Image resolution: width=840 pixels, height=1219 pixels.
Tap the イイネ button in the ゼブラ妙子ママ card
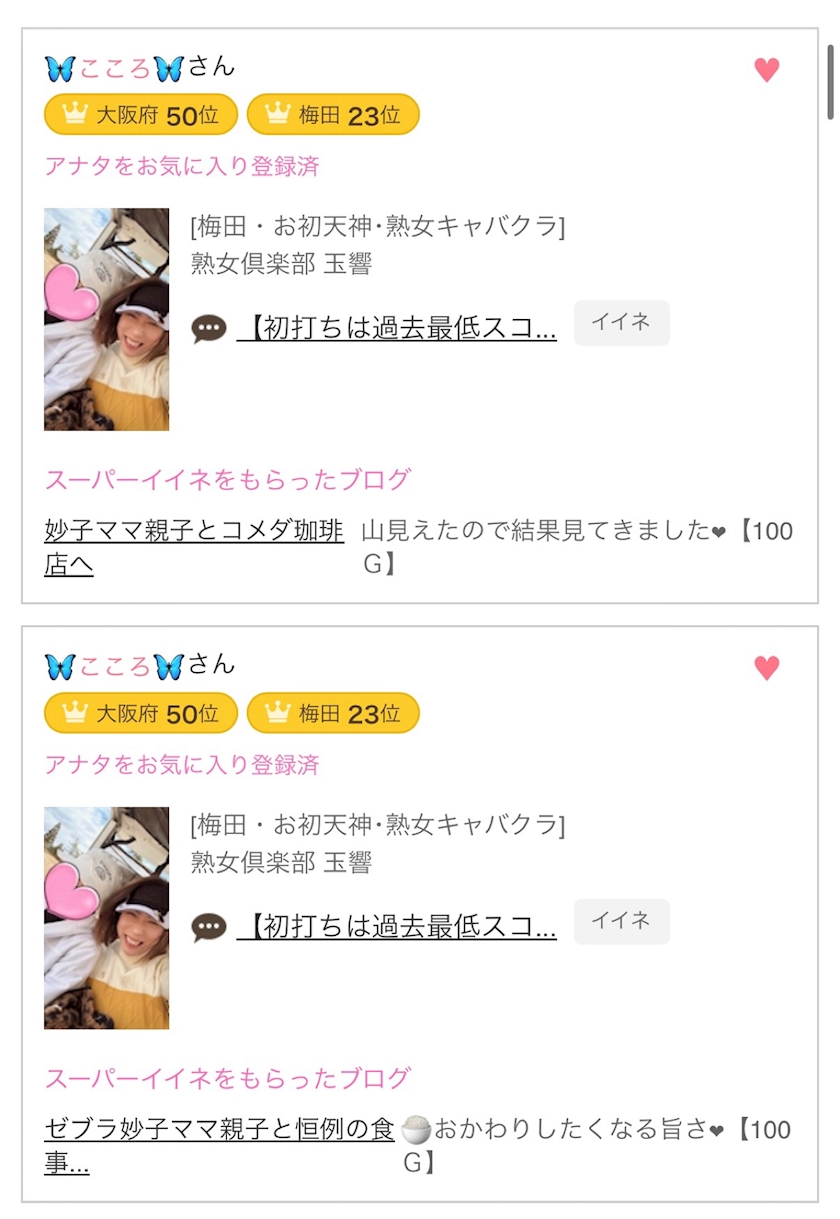pos(621,921)
